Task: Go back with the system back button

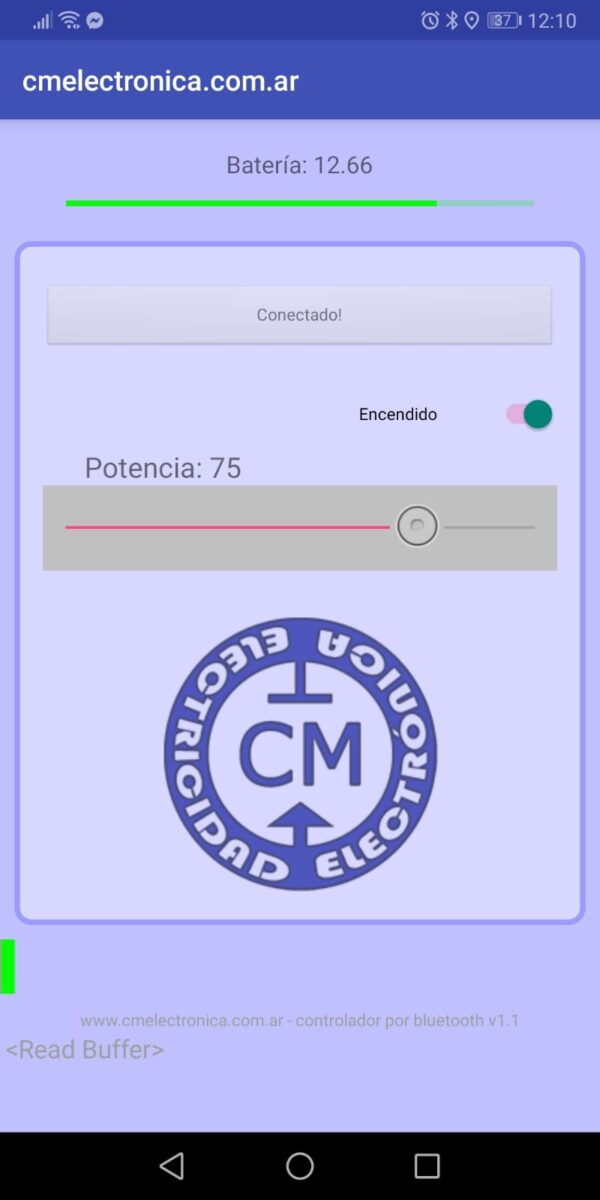Action: [x=172, y=1165]
